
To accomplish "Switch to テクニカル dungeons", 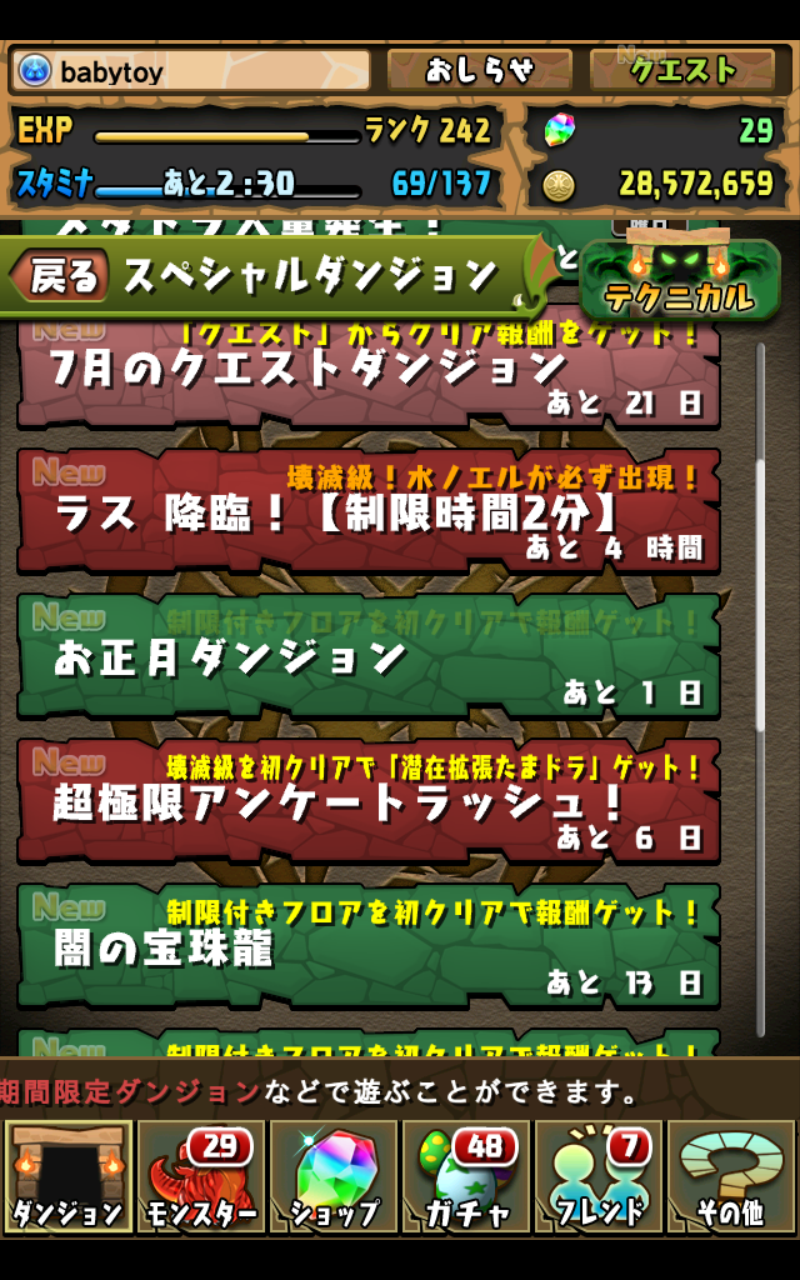I will 680,280.
